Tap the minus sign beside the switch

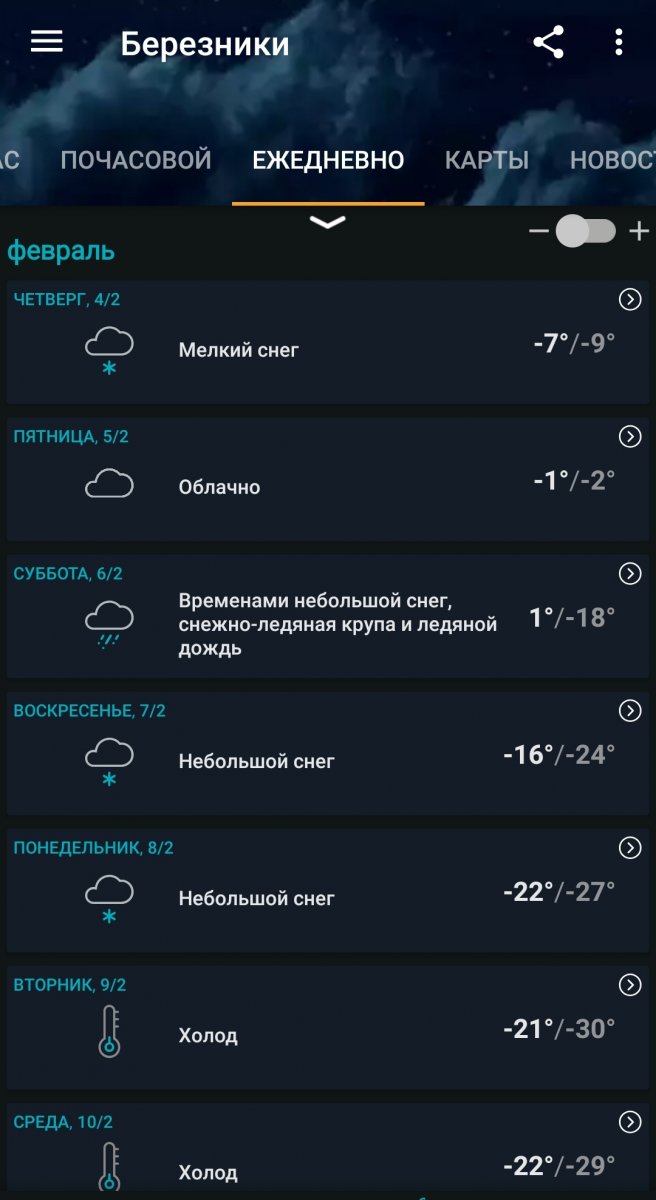tap(539, 232)
